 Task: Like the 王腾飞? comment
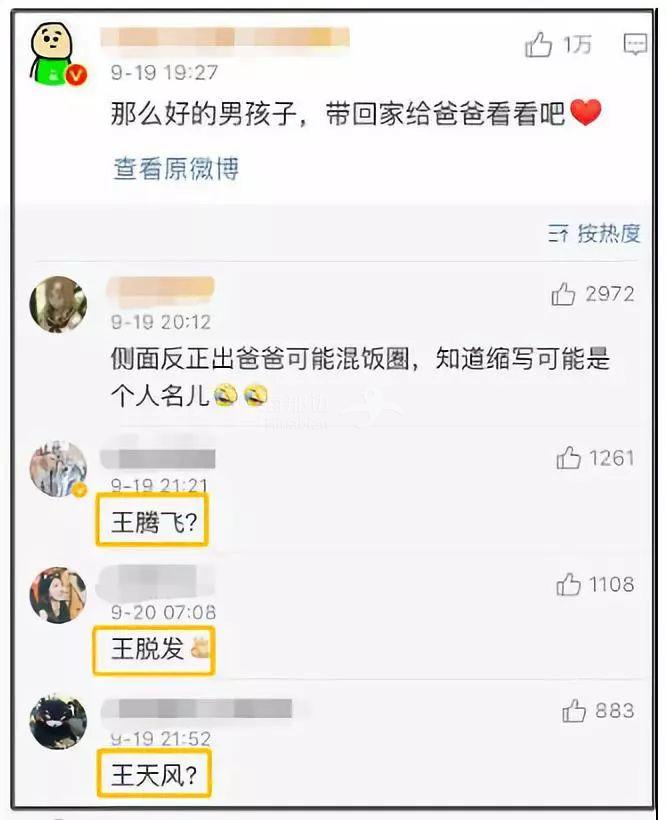coord(569,459)
